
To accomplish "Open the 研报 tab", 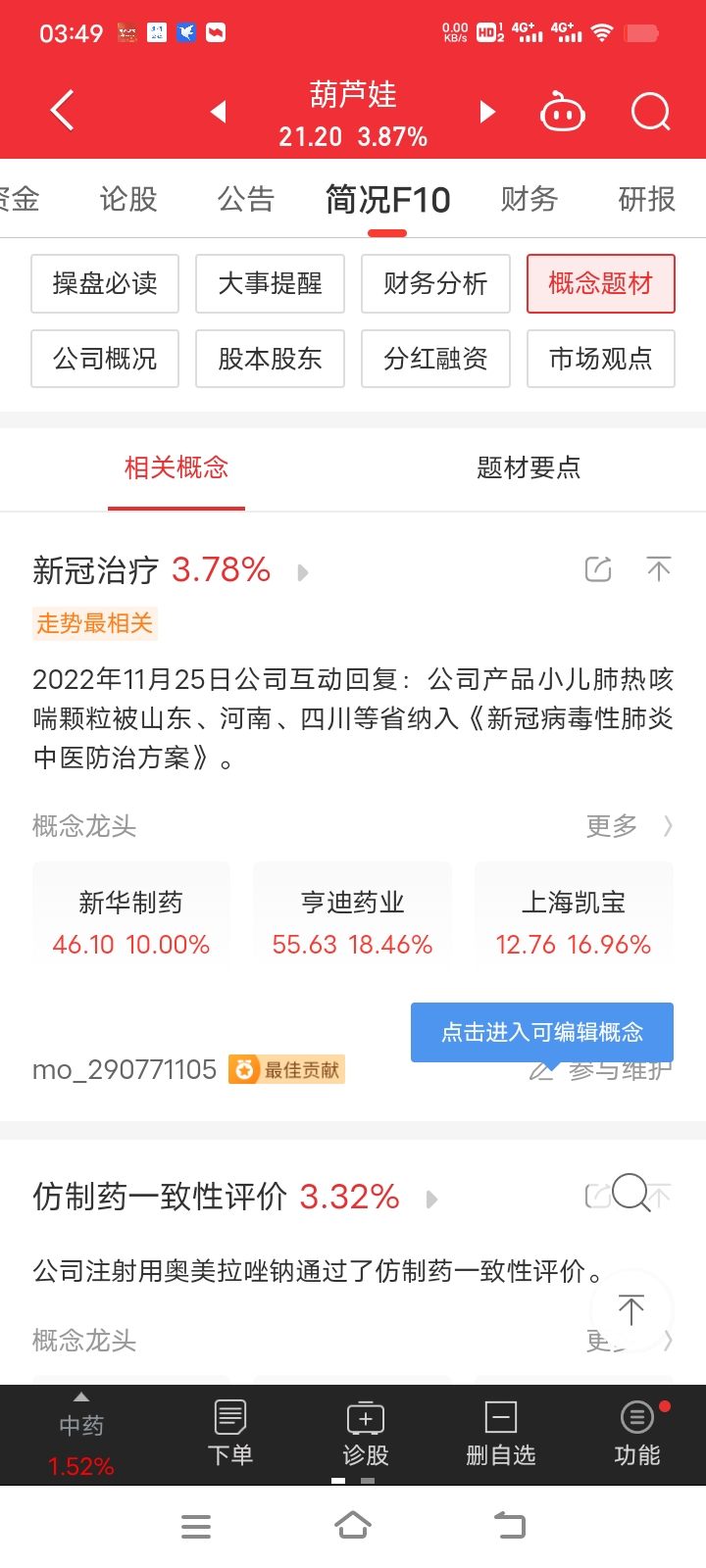I will (646, 199).
